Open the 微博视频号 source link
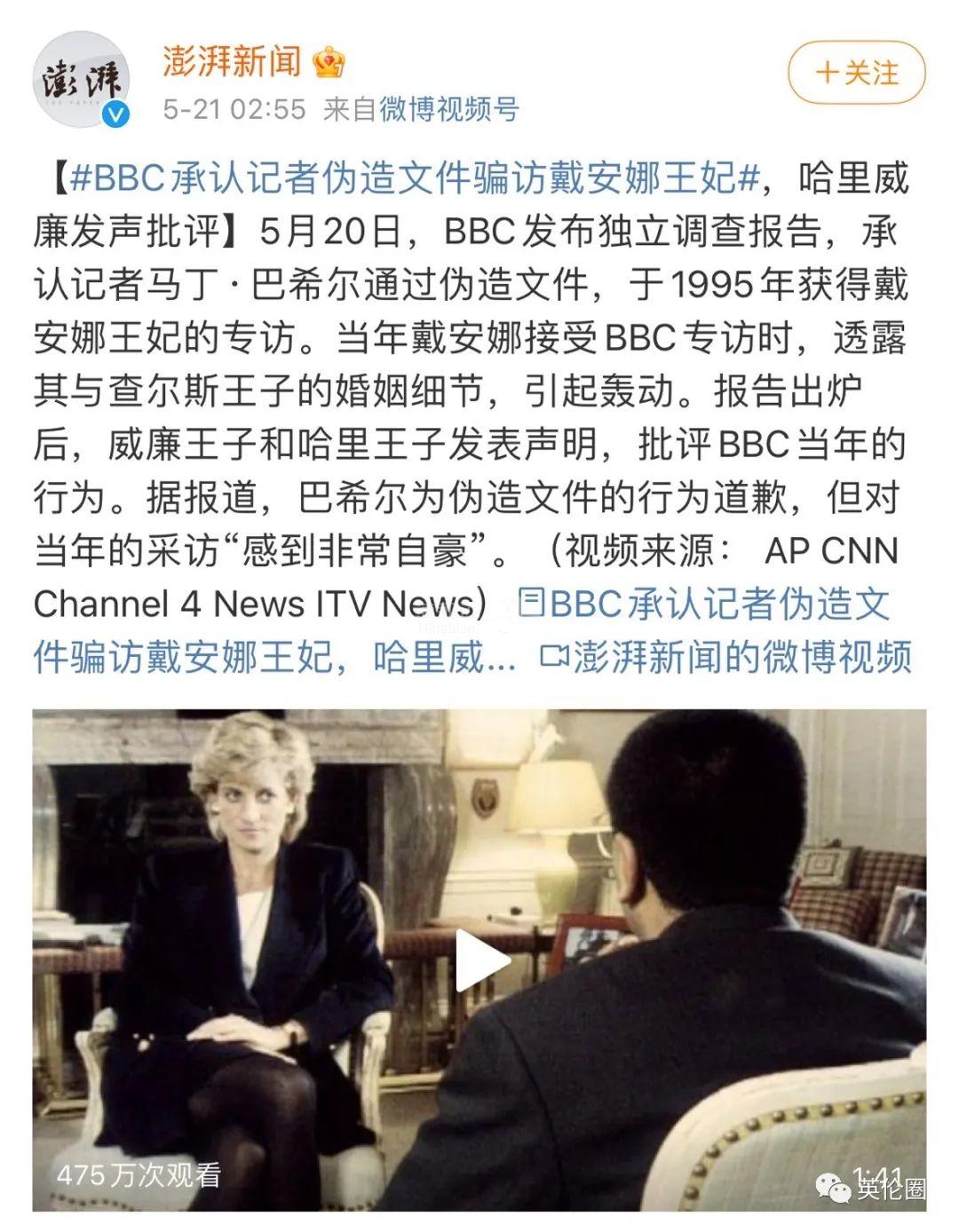The width and height of the screenshot is (959, 1232). point(448,109)
